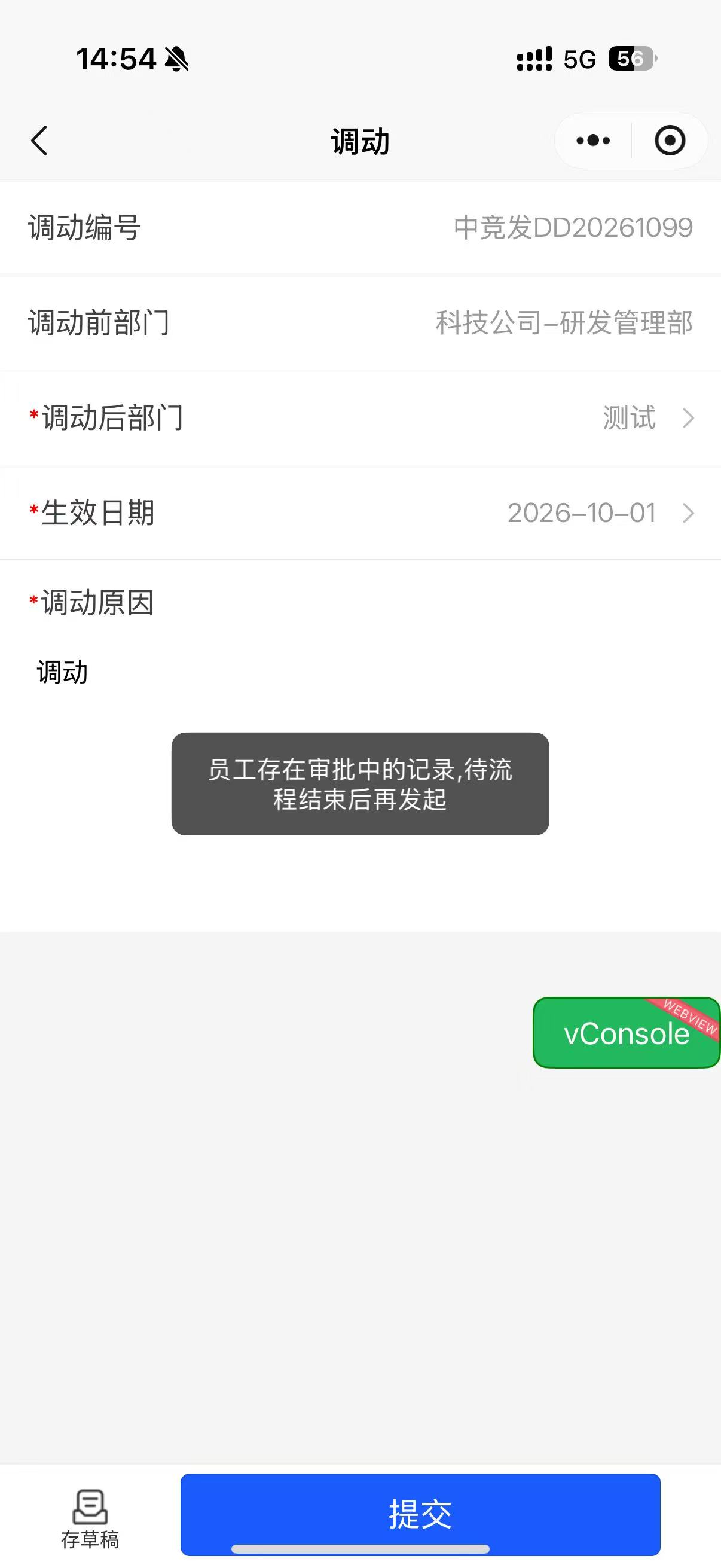The image size is (721, 1568).
Task: Submit the transfer request with 提交
Action: [420, 1513]
